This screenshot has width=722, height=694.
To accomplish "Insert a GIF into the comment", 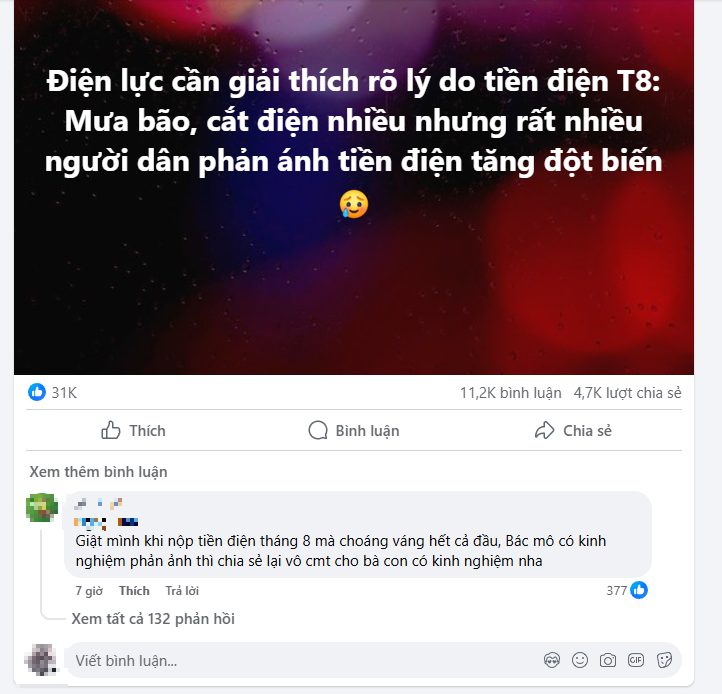I will (635, 660).
